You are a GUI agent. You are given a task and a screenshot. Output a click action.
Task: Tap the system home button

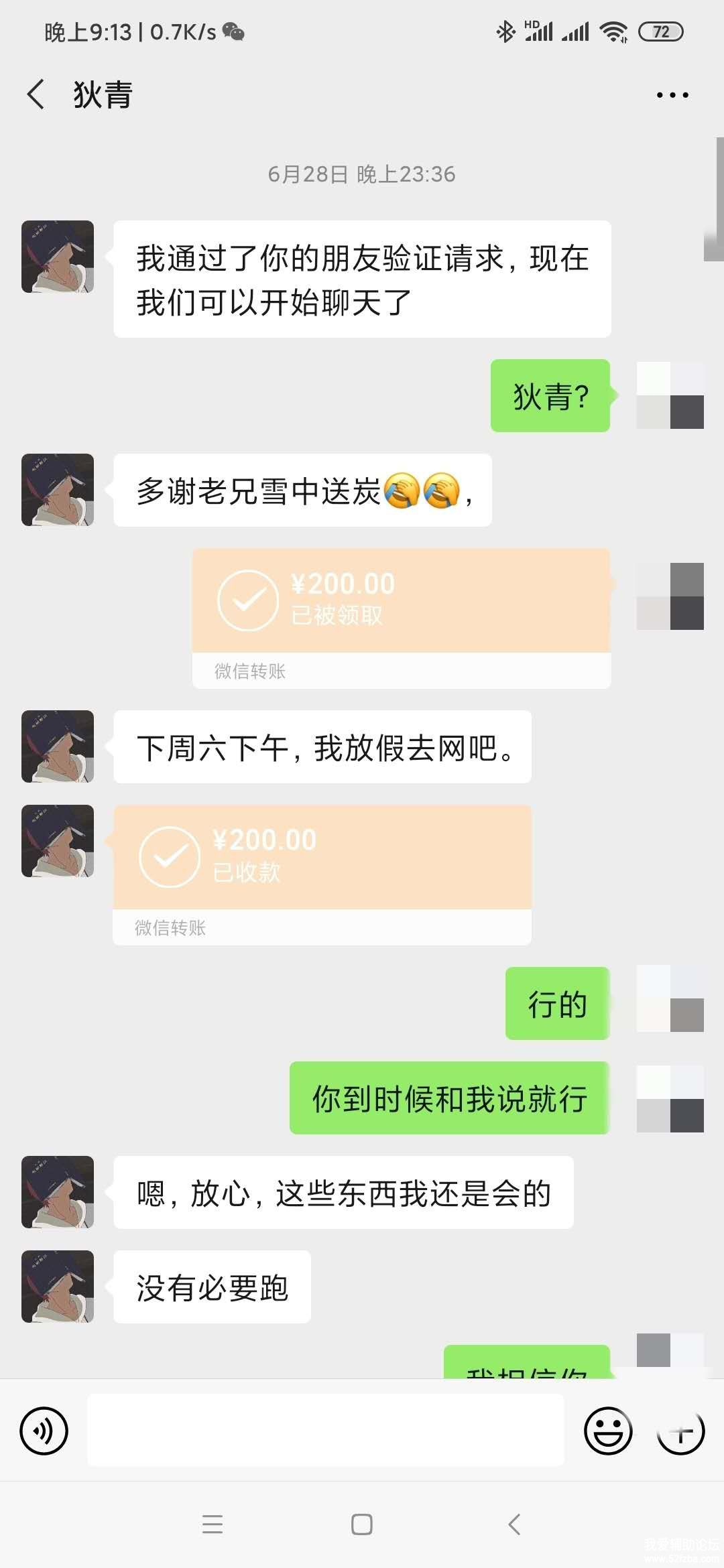coord(362,1524)
